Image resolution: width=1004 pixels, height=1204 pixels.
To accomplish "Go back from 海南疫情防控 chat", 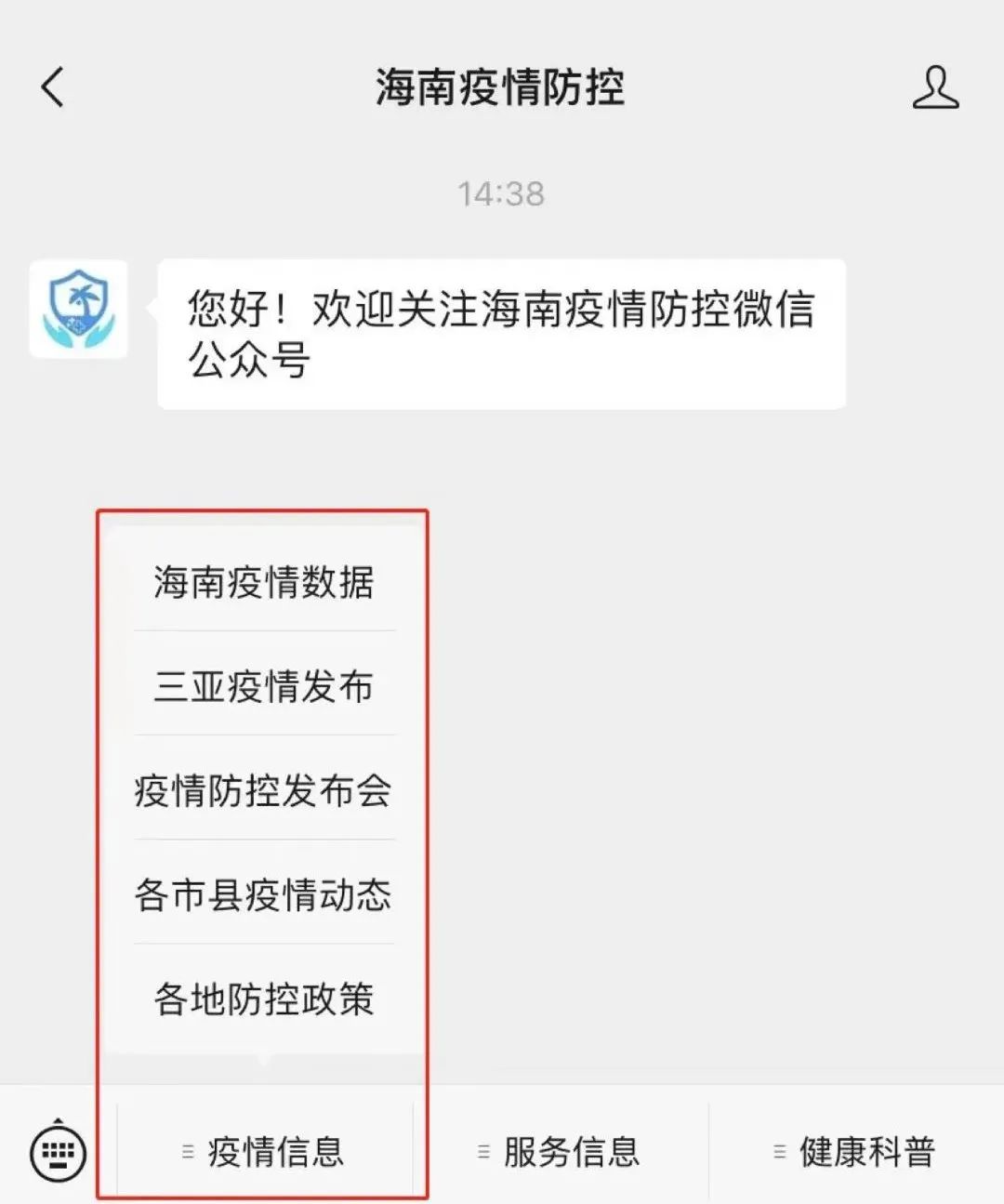I will tap(53, 88).
